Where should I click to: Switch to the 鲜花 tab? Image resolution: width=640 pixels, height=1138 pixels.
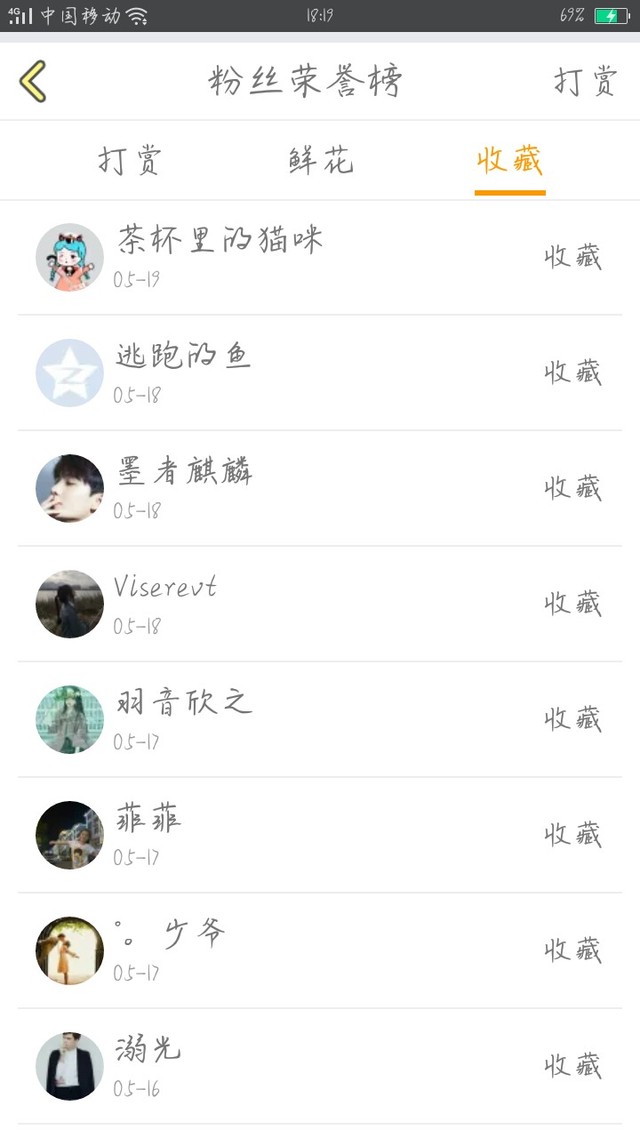pyautogui.click(x=321, y=161)
